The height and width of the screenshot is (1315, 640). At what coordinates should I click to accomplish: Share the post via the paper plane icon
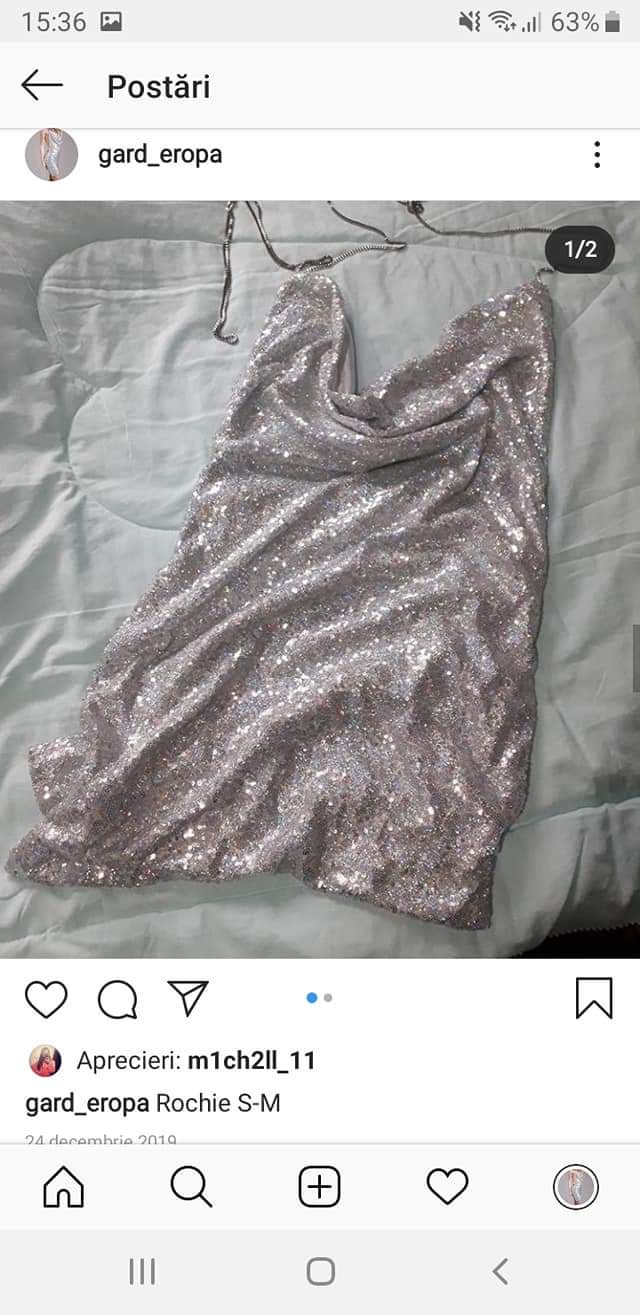[x=188, y=998]
